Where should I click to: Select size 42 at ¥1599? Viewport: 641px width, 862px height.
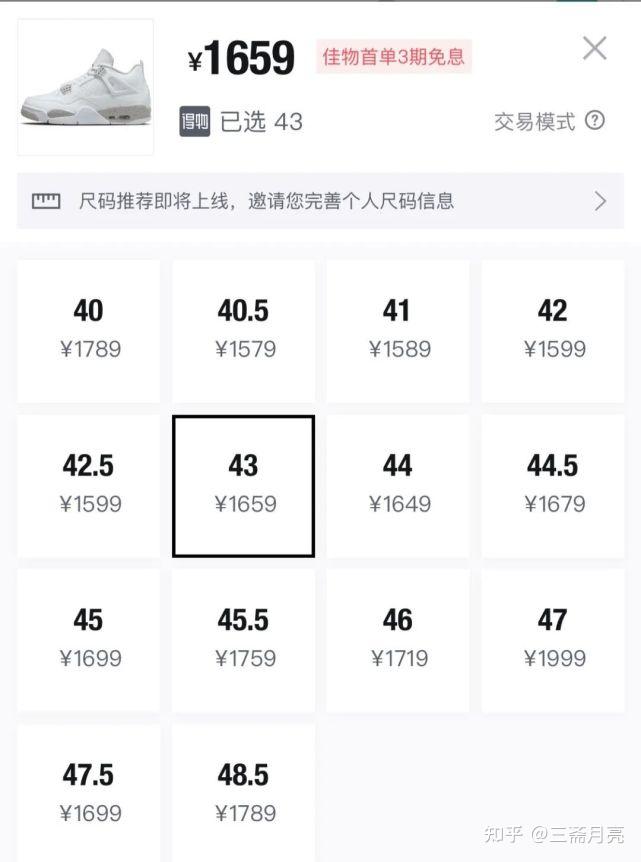click(x=553, y=331)
